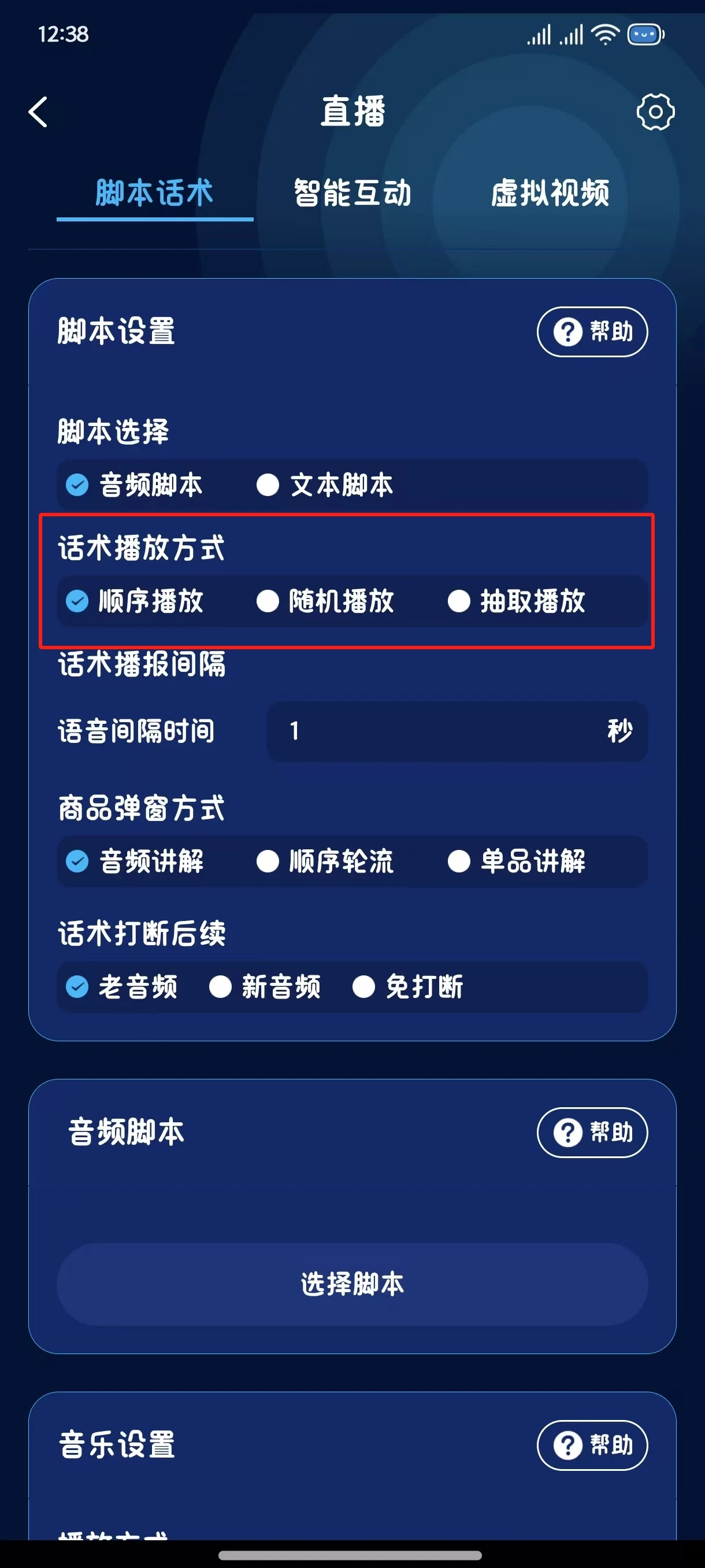Image resolution: width=705 pixels, height=1568 pixels.
Task: Open 帮助 for 脚本设置
Action: (592, 332)
